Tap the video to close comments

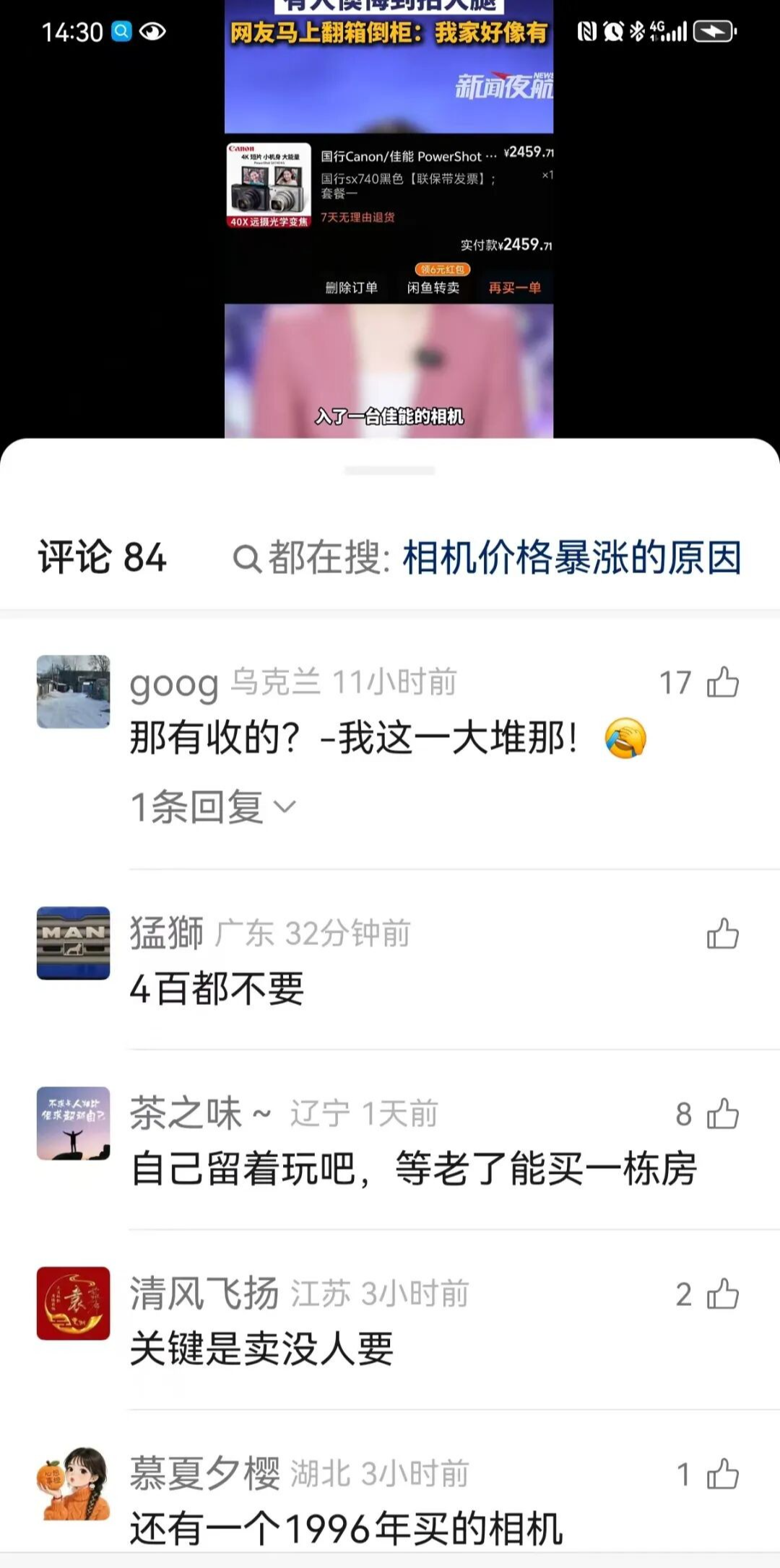tap(389, 217)
